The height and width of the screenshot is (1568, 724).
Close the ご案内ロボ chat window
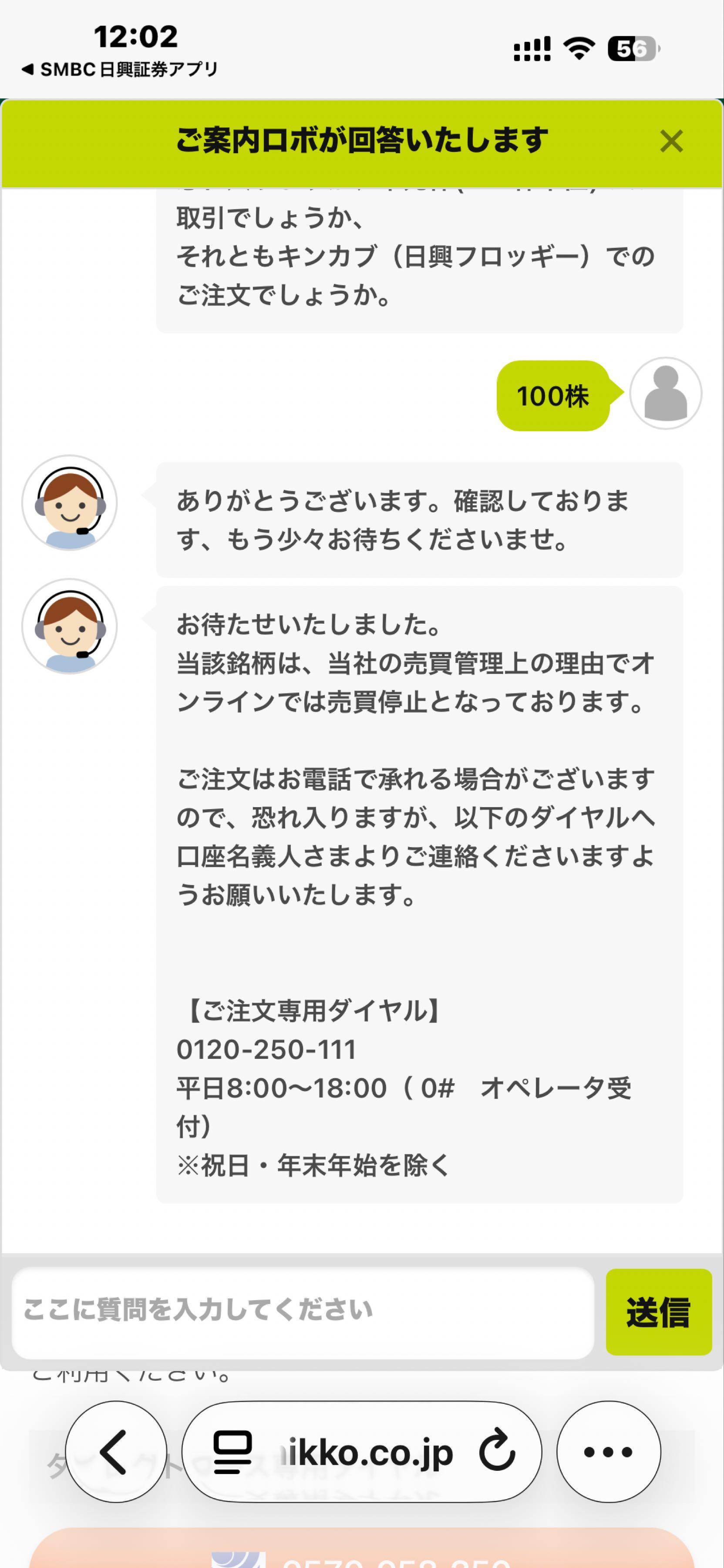click(672, 141)
